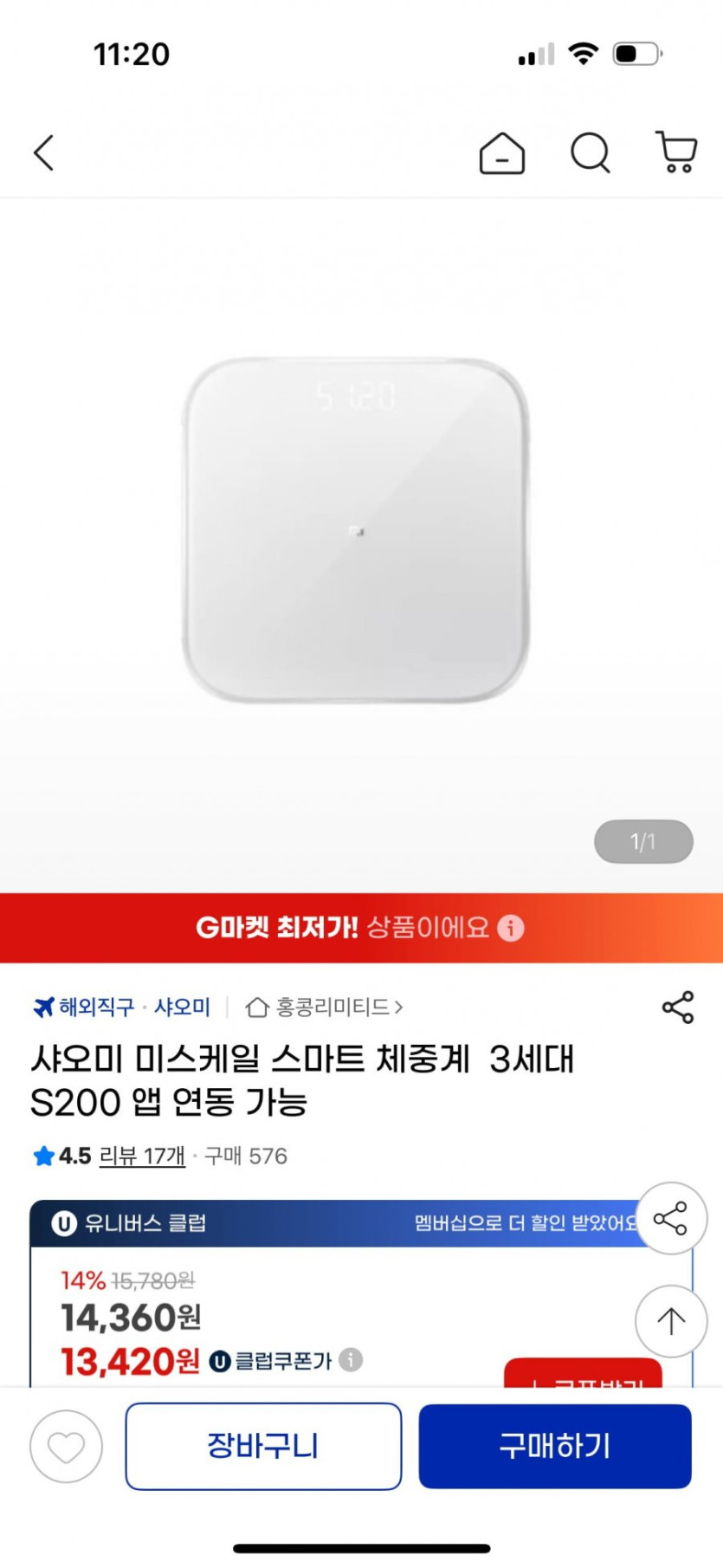Screen dimensions: 723x1568
Task: Expand the 홍콩리미티드 store via right chevron
Action: (397, 1008)
